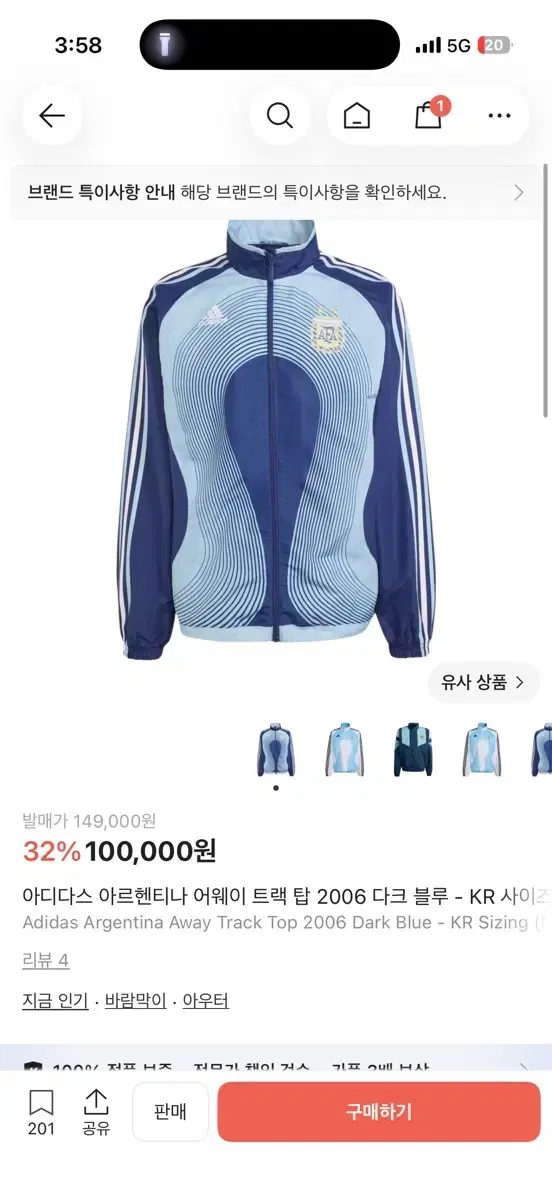Select the fourth jacket thumbnail
The image size is (552, 1200).
coord(482,750)
